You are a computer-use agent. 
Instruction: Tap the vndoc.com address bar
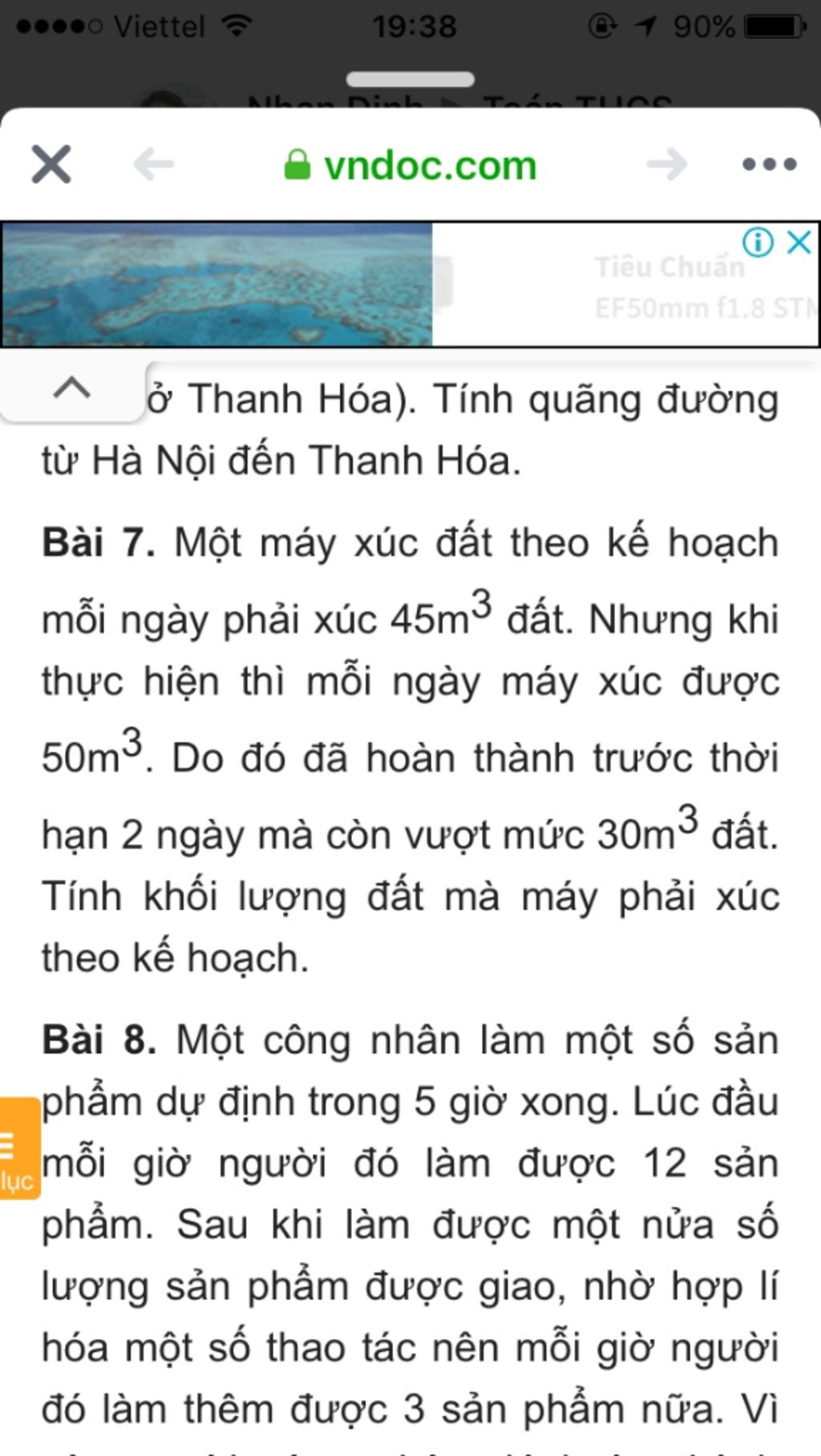pos(410,166)
